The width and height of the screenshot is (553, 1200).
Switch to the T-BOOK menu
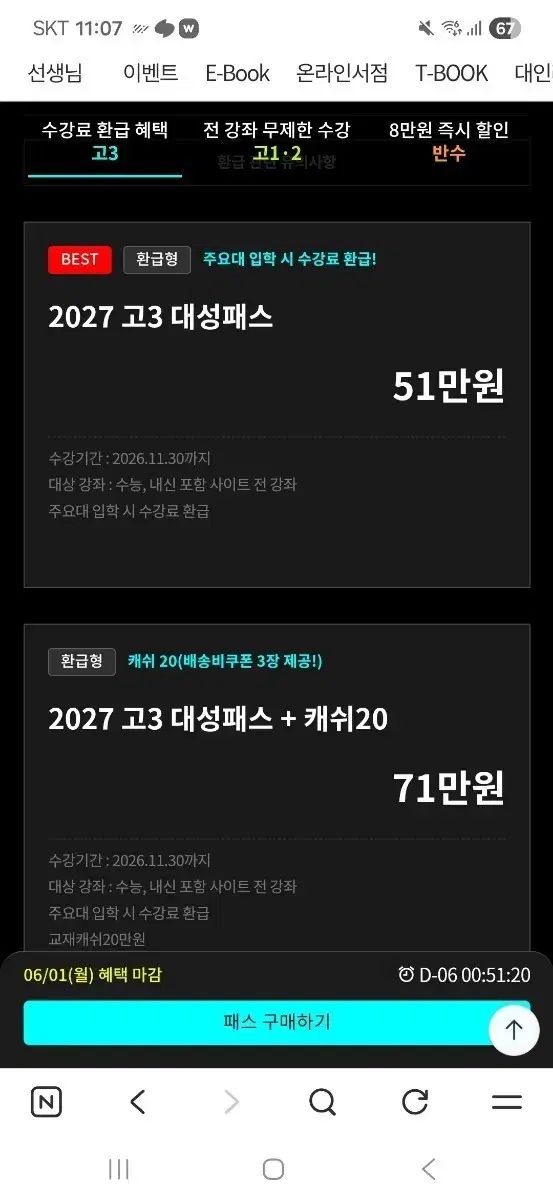pos(452,73)
